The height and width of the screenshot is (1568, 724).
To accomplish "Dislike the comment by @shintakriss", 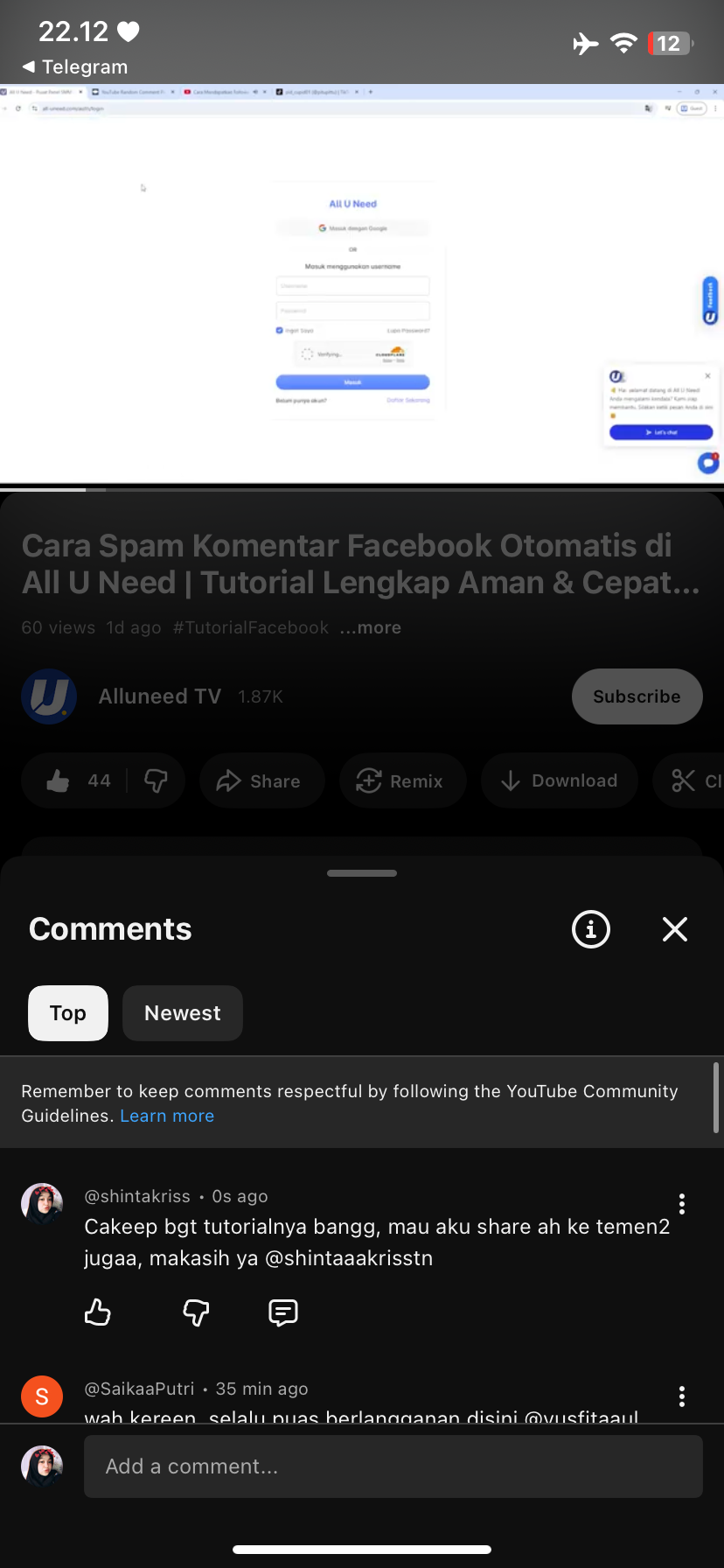I will click(196, 1312).
